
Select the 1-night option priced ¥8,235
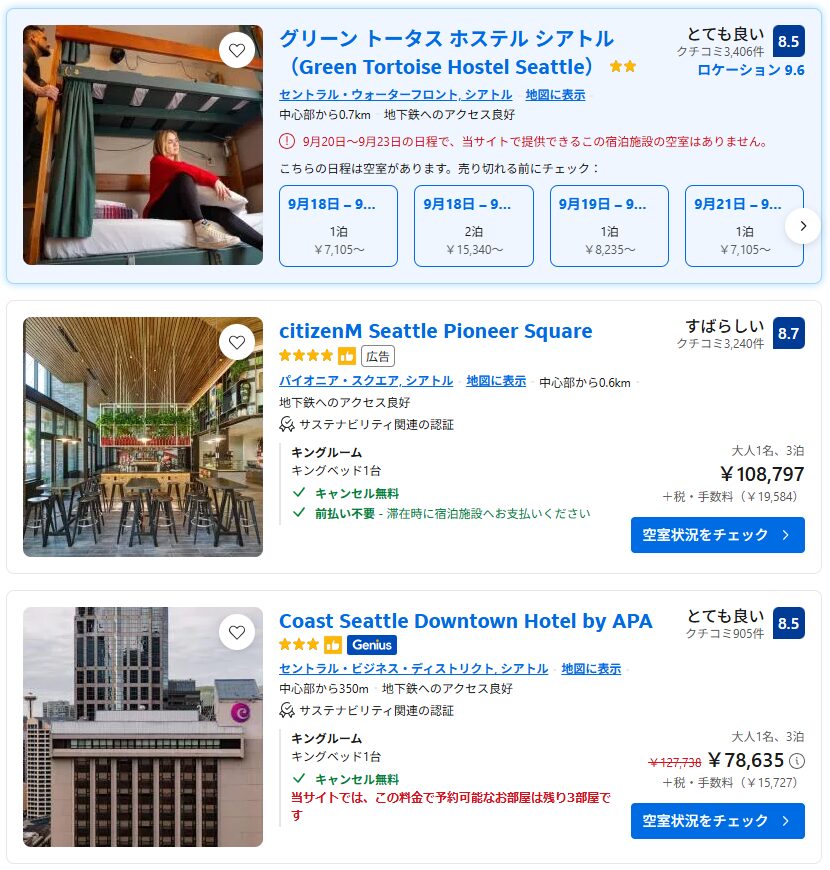[x=609, y=227]
